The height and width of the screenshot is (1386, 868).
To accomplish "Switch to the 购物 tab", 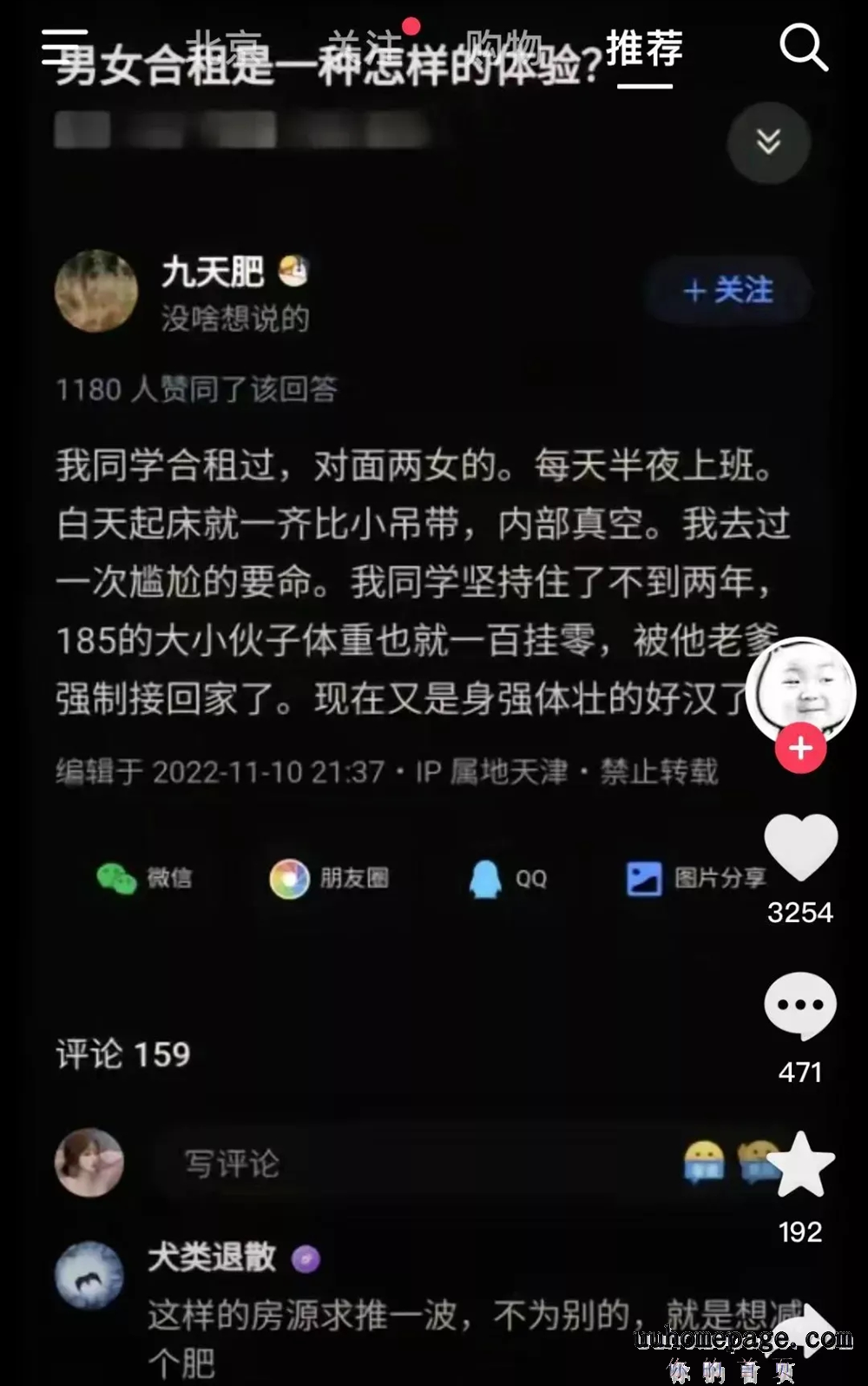I will (x=503, y=45).
